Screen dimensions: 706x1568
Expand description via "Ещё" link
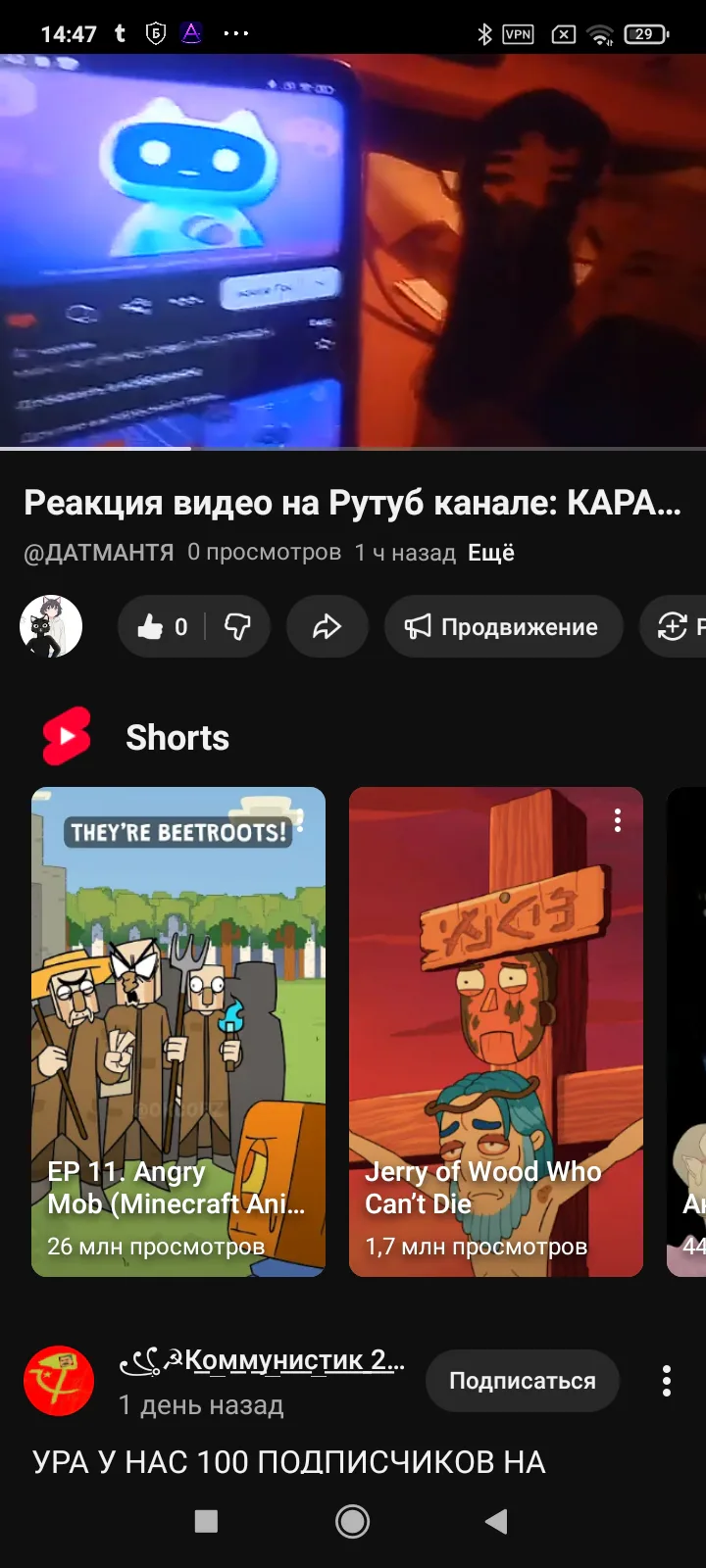coord(491,553)
